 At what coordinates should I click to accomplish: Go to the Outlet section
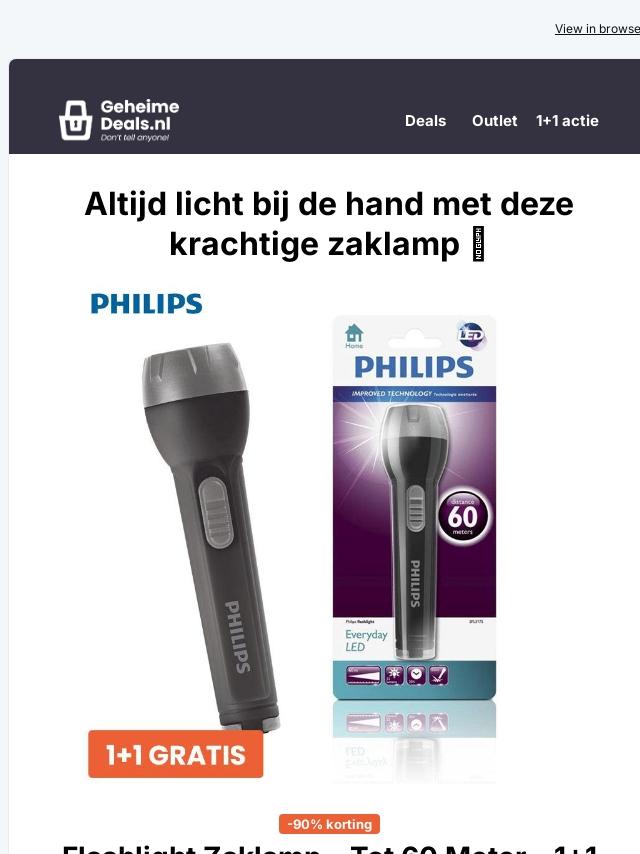point(494,121)
